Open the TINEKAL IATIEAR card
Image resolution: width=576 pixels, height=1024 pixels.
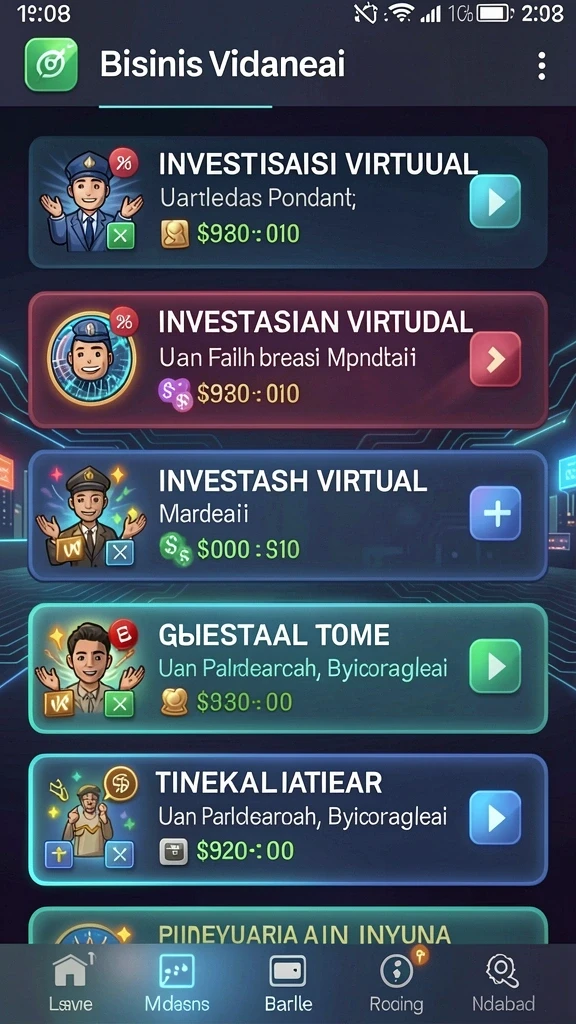(x=288, y=819)
